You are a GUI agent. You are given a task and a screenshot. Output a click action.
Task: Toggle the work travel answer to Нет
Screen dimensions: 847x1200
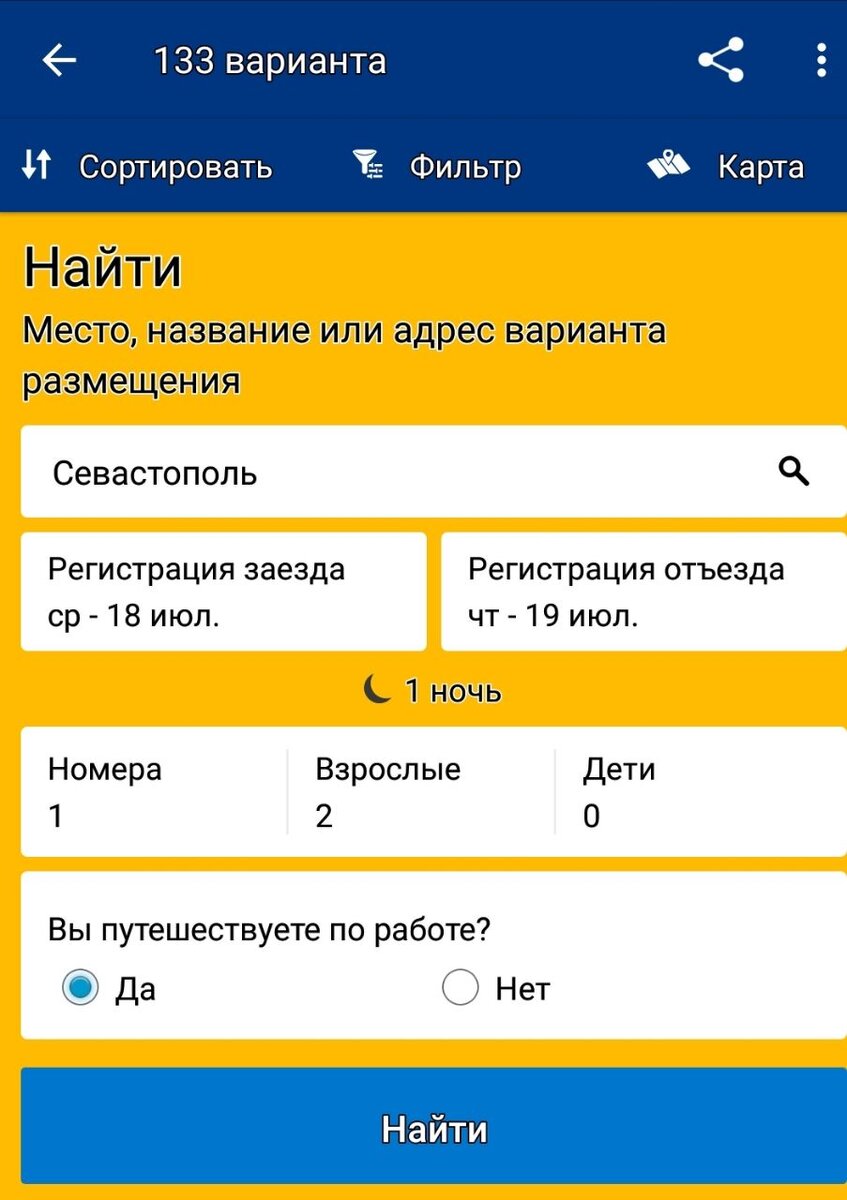coord(460,987)
